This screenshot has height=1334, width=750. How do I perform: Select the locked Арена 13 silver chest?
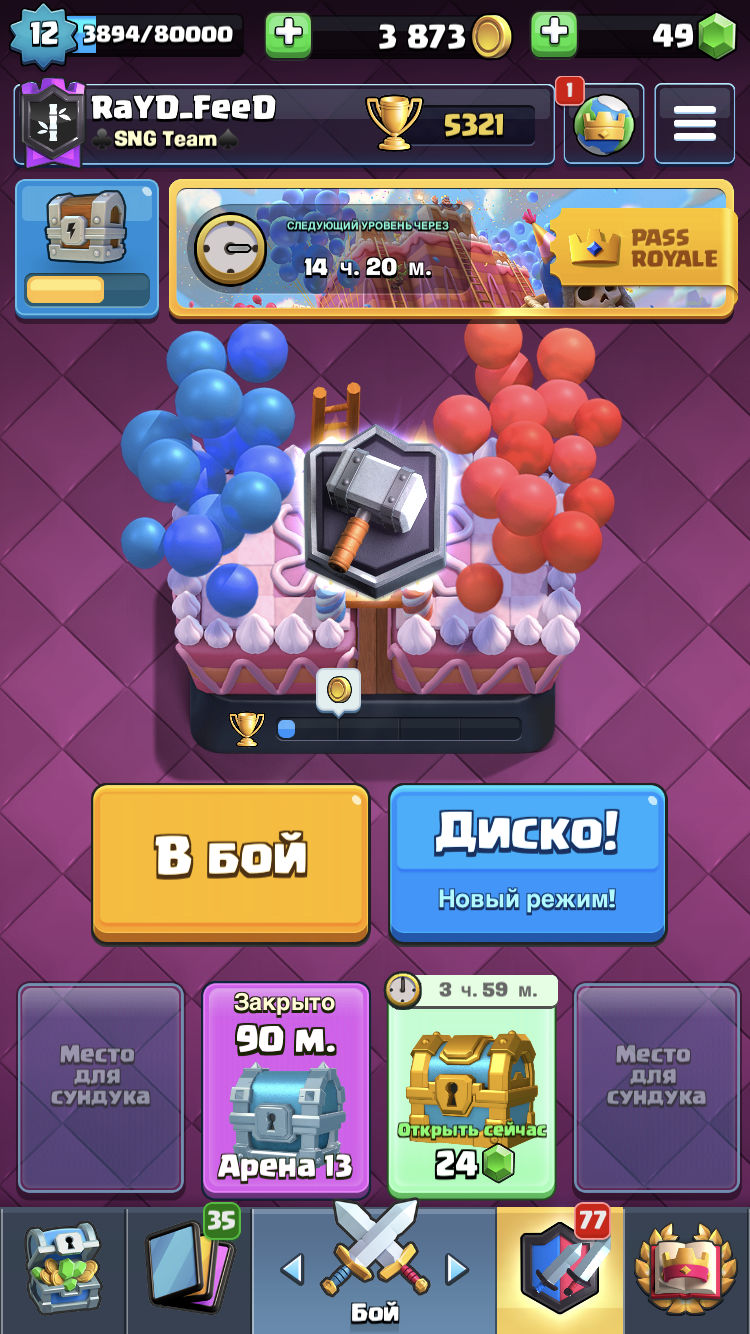286,1089
